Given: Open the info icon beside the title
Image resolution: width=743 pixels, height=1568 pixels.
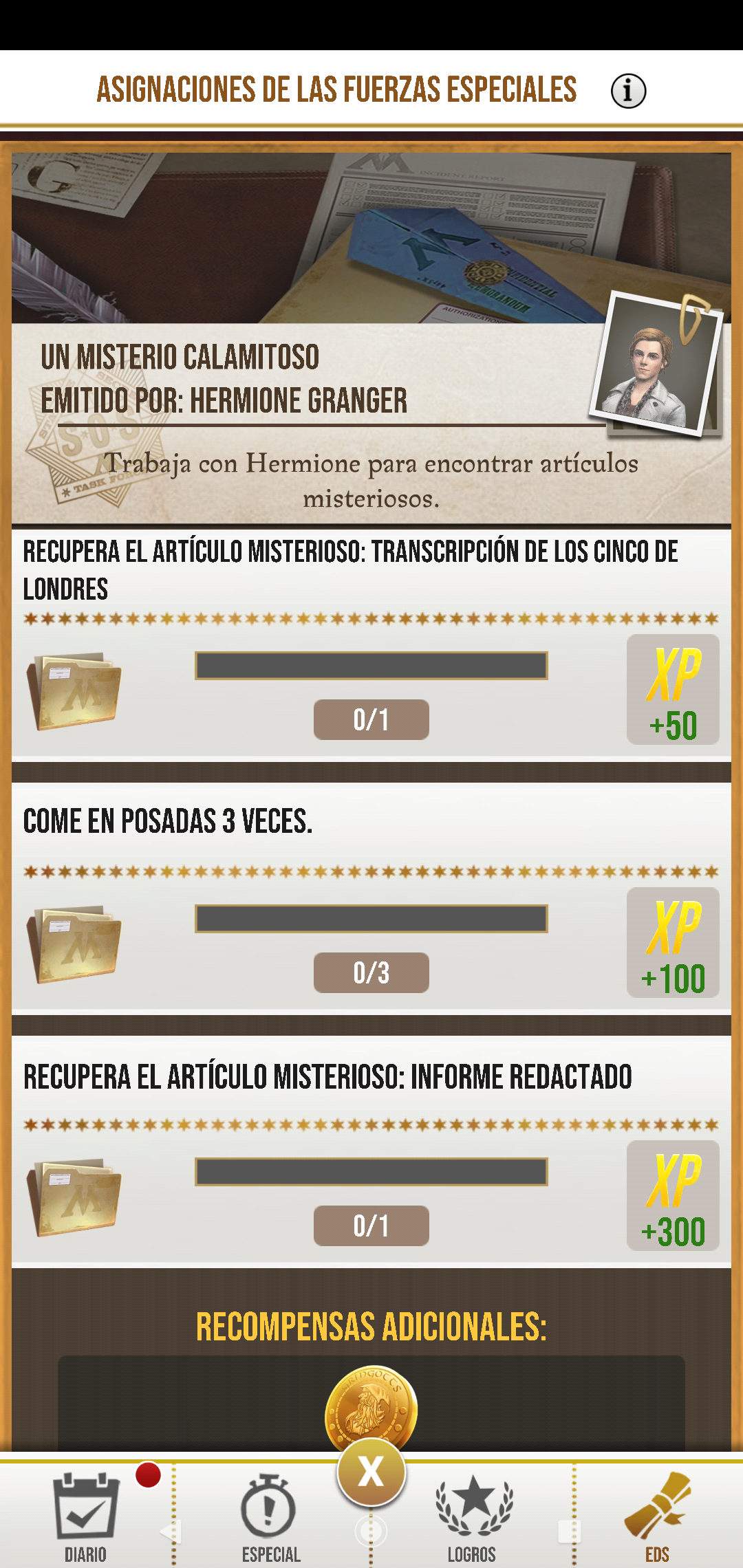Looking at the screenshot, I should pyautogui.click(x=628, y=91).
